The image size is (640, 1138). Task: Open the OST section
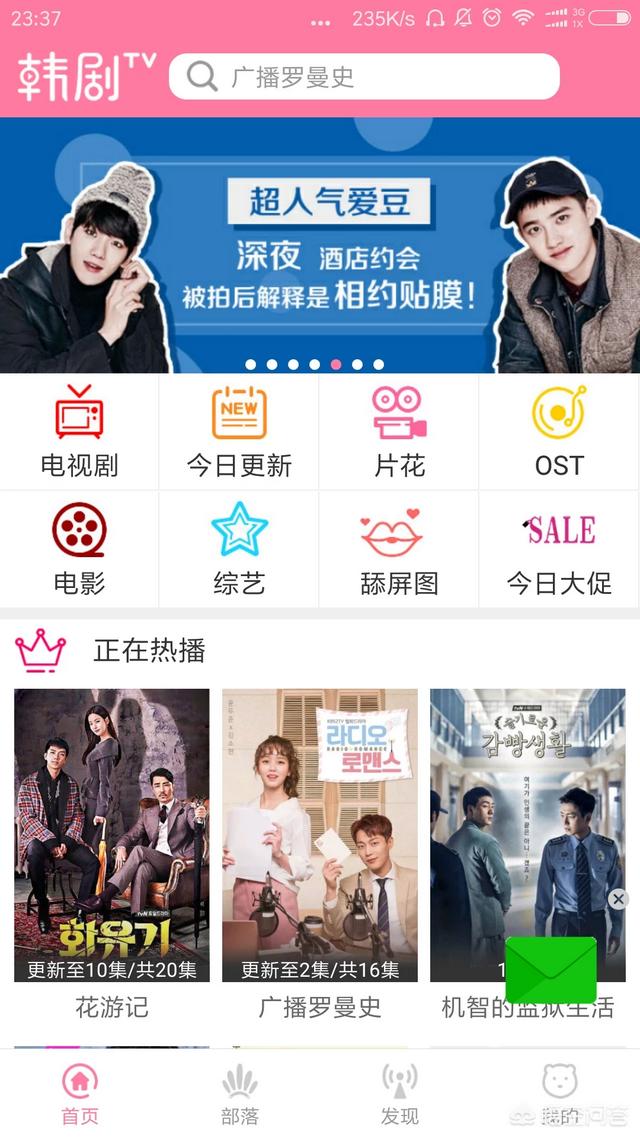(559, 432)
